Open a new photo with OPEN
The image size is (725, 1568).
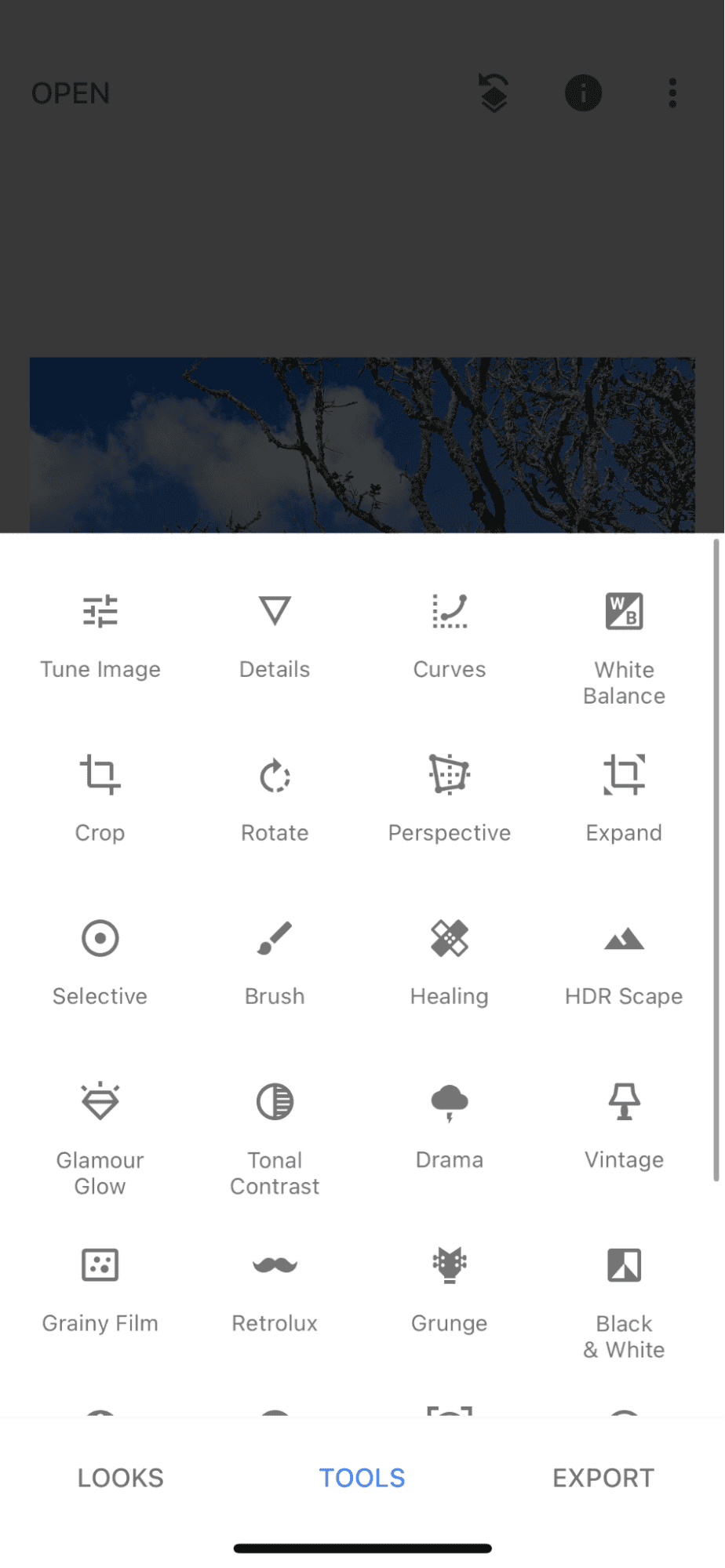coord(70,93)
